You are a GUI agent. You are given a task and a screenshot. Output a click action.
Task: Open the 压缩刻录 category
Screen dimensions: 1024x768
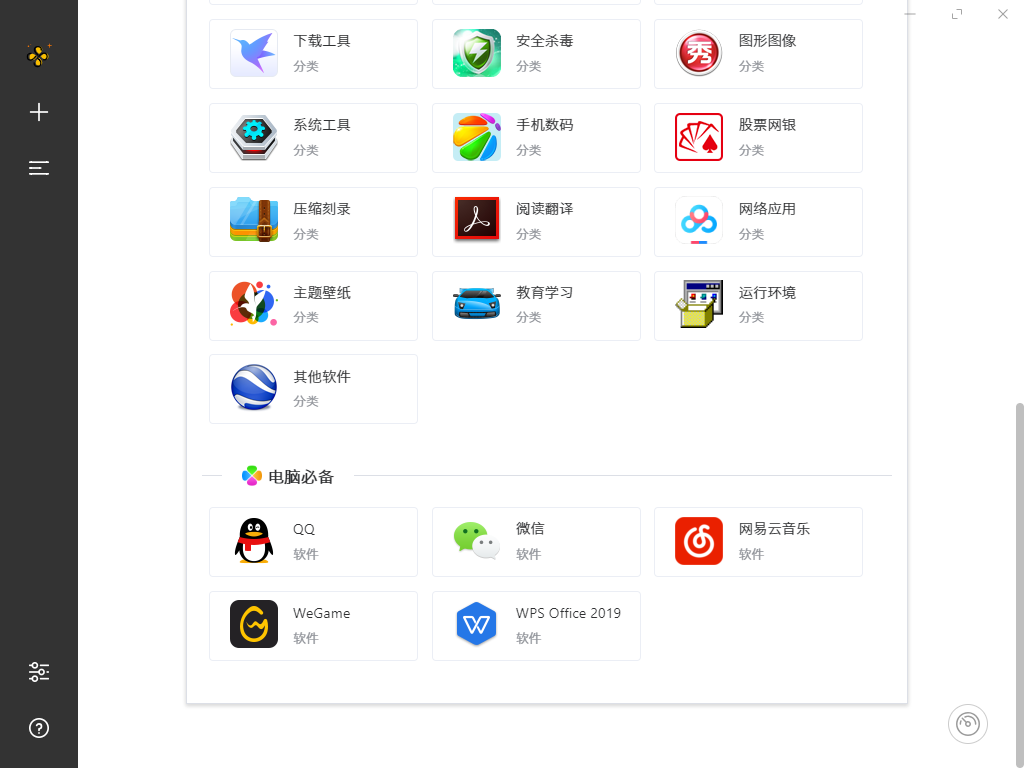tap(313, 222)
